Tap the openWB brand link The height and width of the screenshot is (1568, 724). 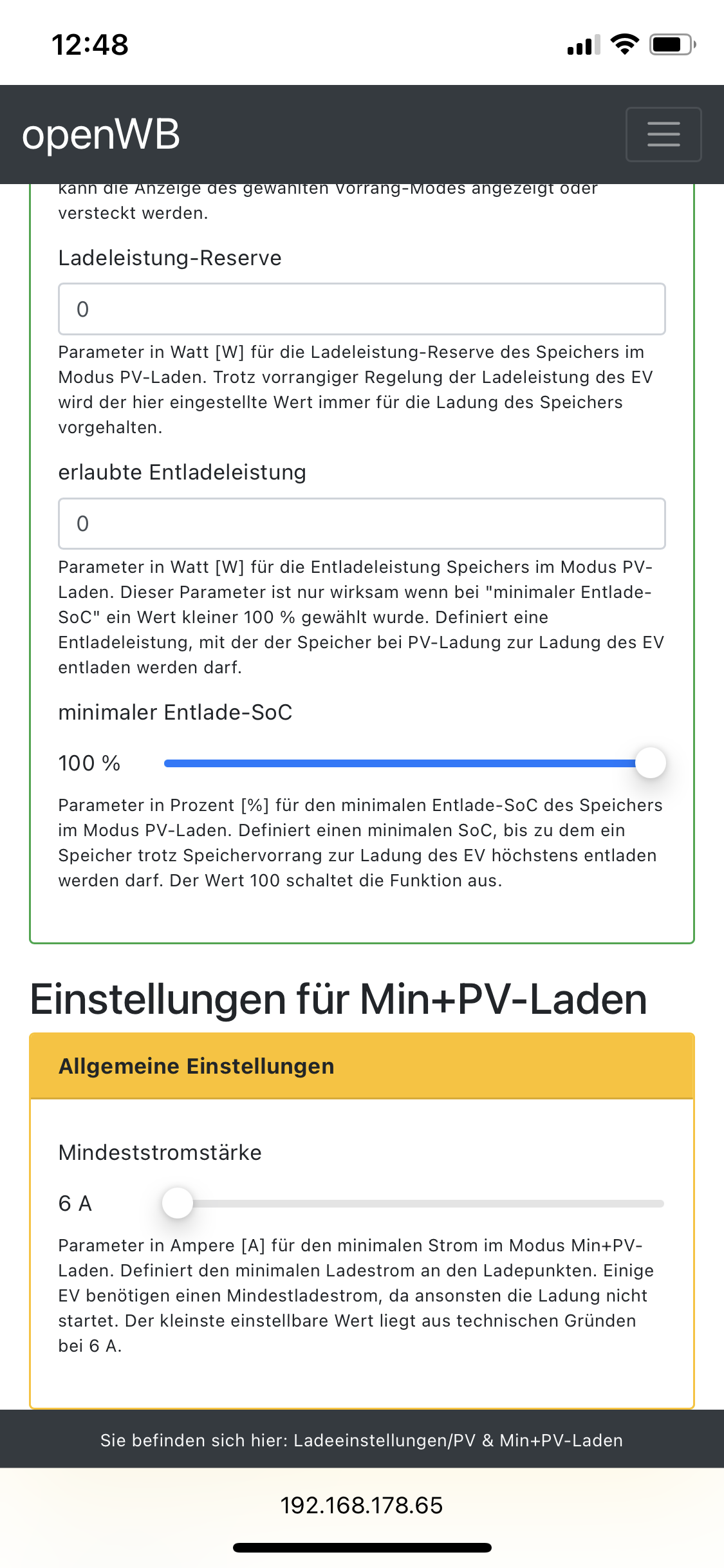pos(101,135)
